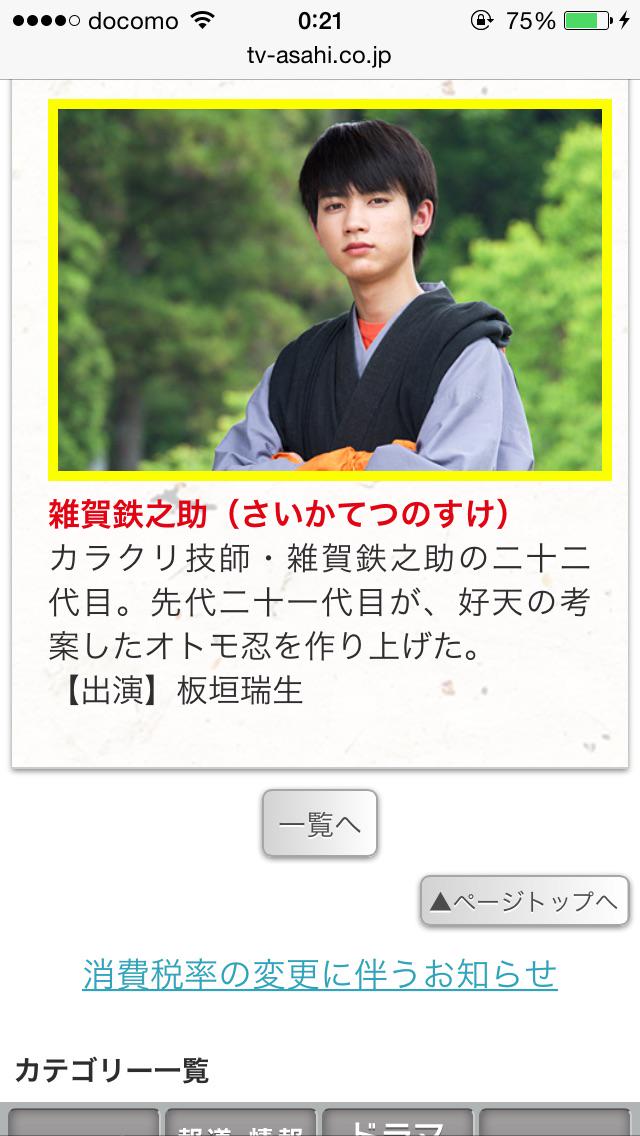The width and height of the screenshot is (640, 1136).
Task: Tap the 一覧へ button
Action: (320, 824)
